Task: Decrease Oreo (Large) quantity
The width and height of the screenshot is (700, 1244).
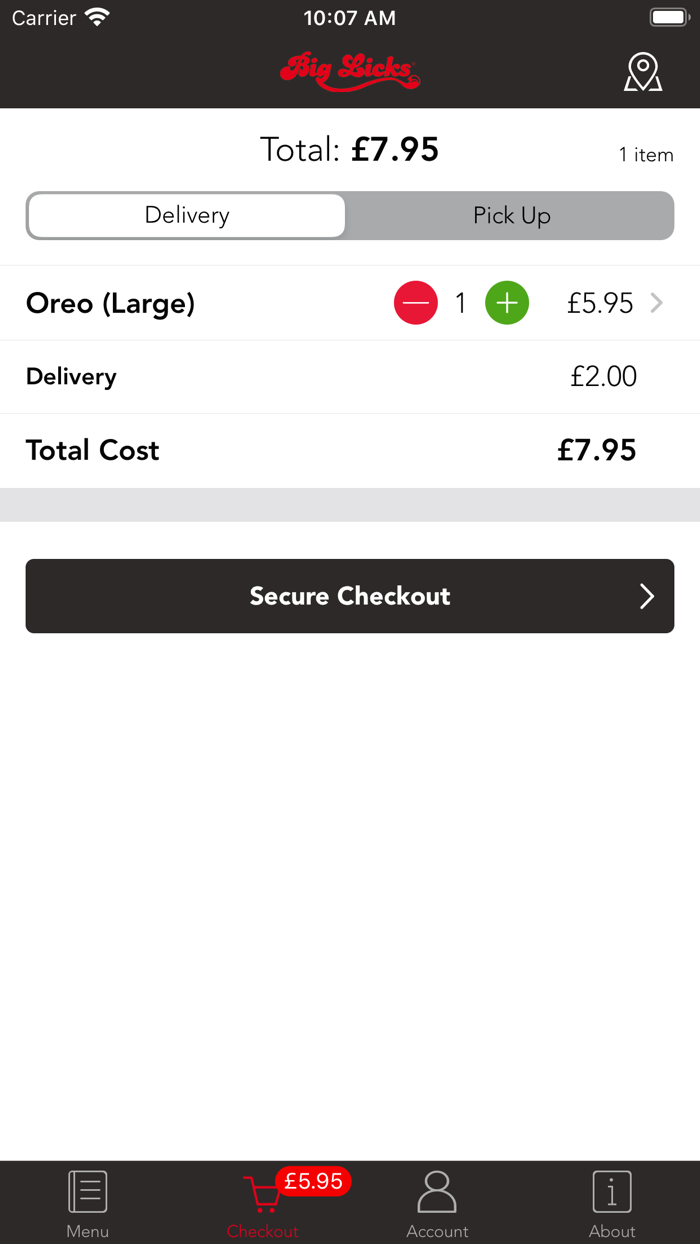Action: click(416, 303)
